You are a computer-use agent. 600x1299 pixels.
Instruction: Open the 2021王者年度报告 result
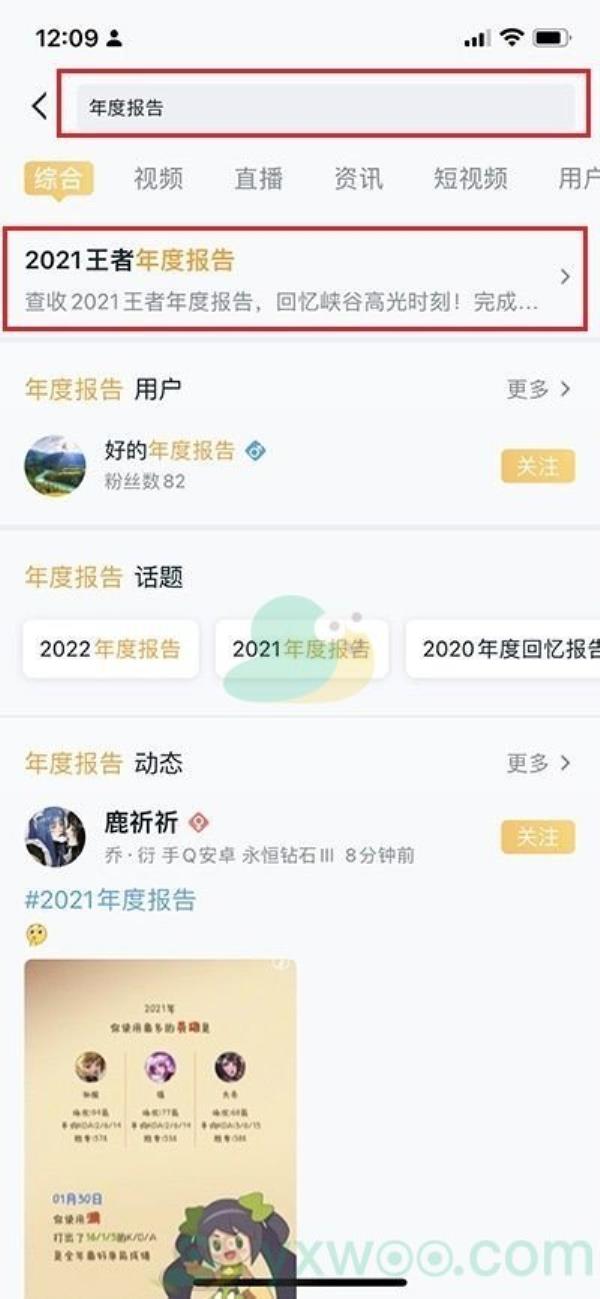(295, 279)
